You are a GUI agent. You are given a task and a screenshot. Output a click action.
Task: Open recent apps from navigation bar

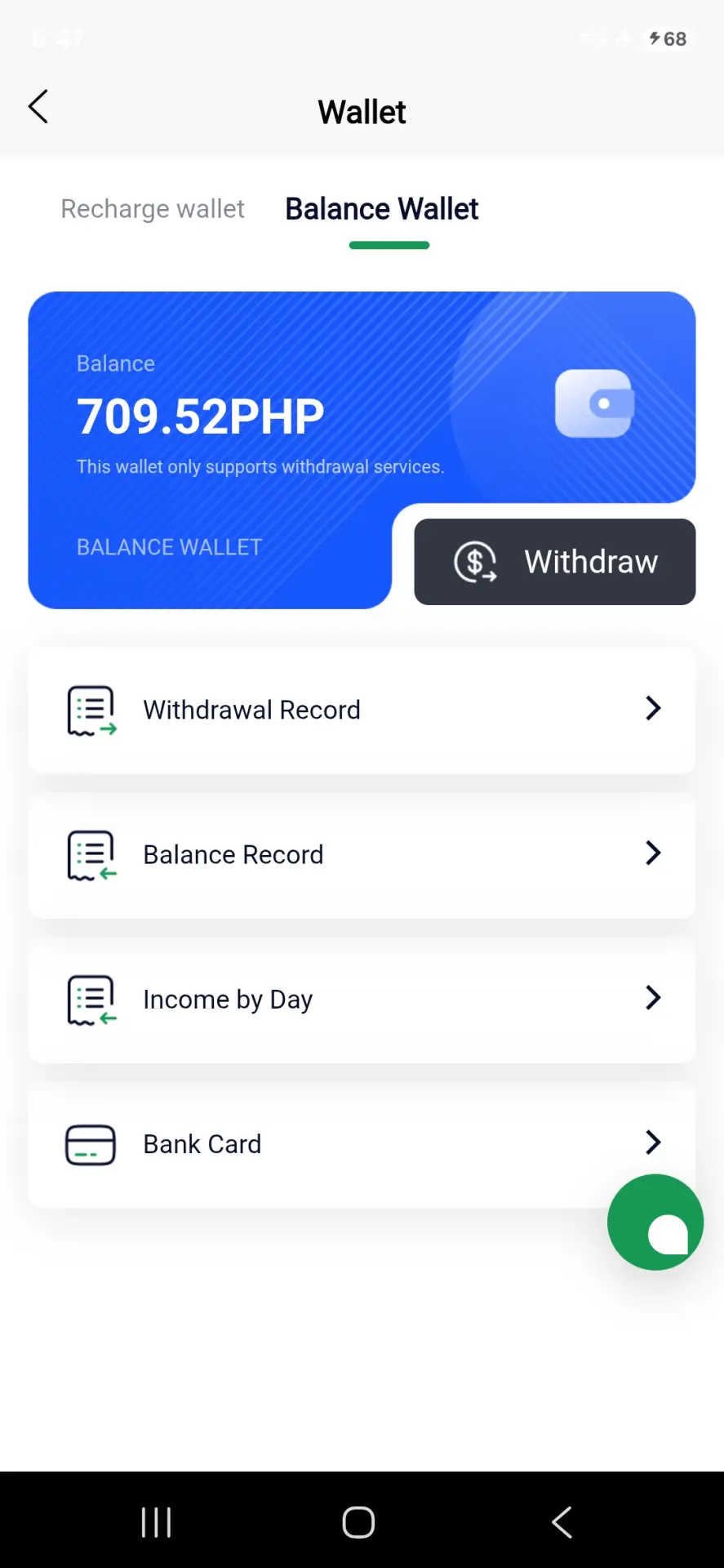click(x=156, y=1522)
